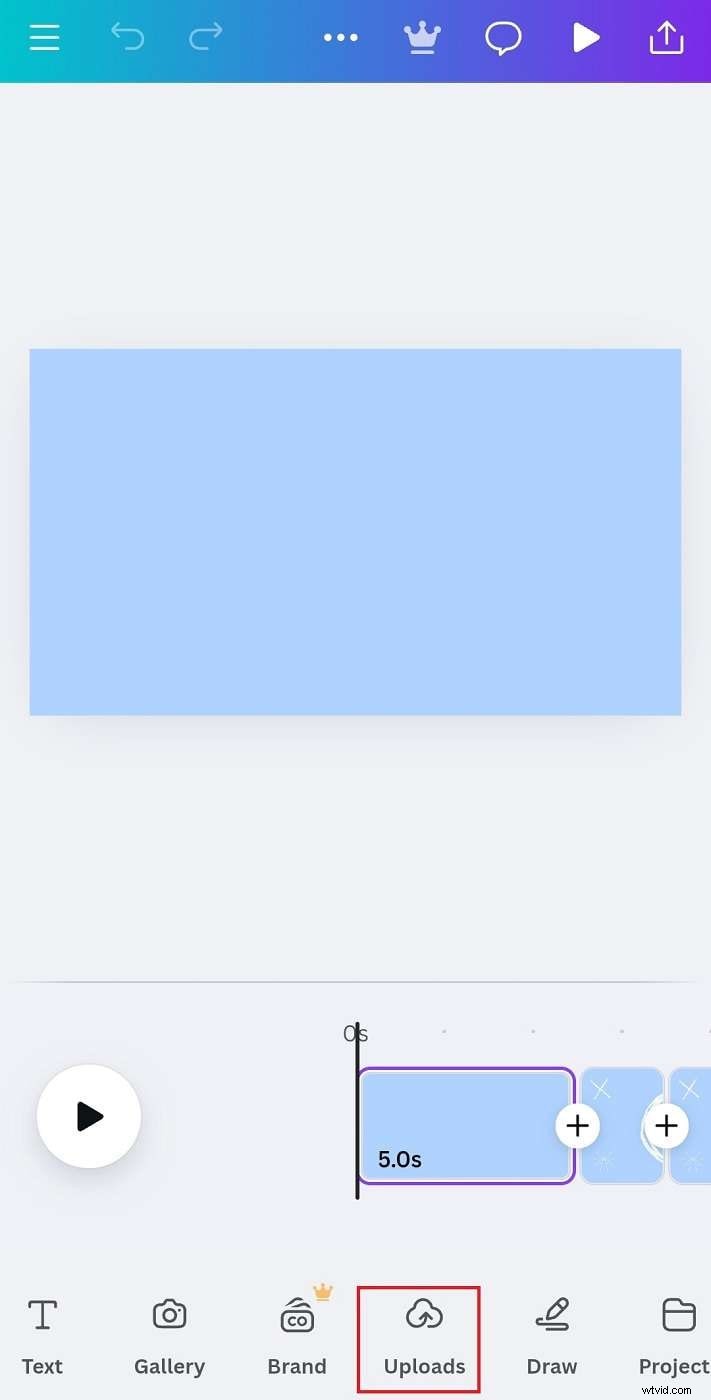Redo the last action

coord(205,38)
